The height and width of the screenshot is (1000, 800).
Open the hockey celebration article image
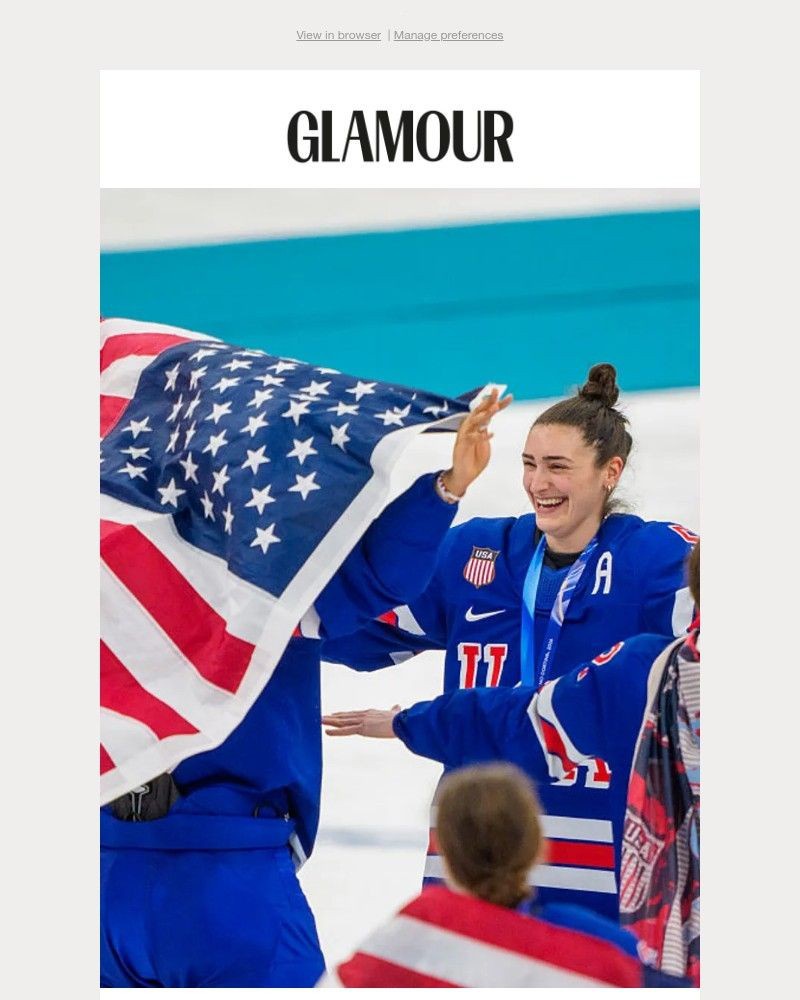click(x=400, y=588)
